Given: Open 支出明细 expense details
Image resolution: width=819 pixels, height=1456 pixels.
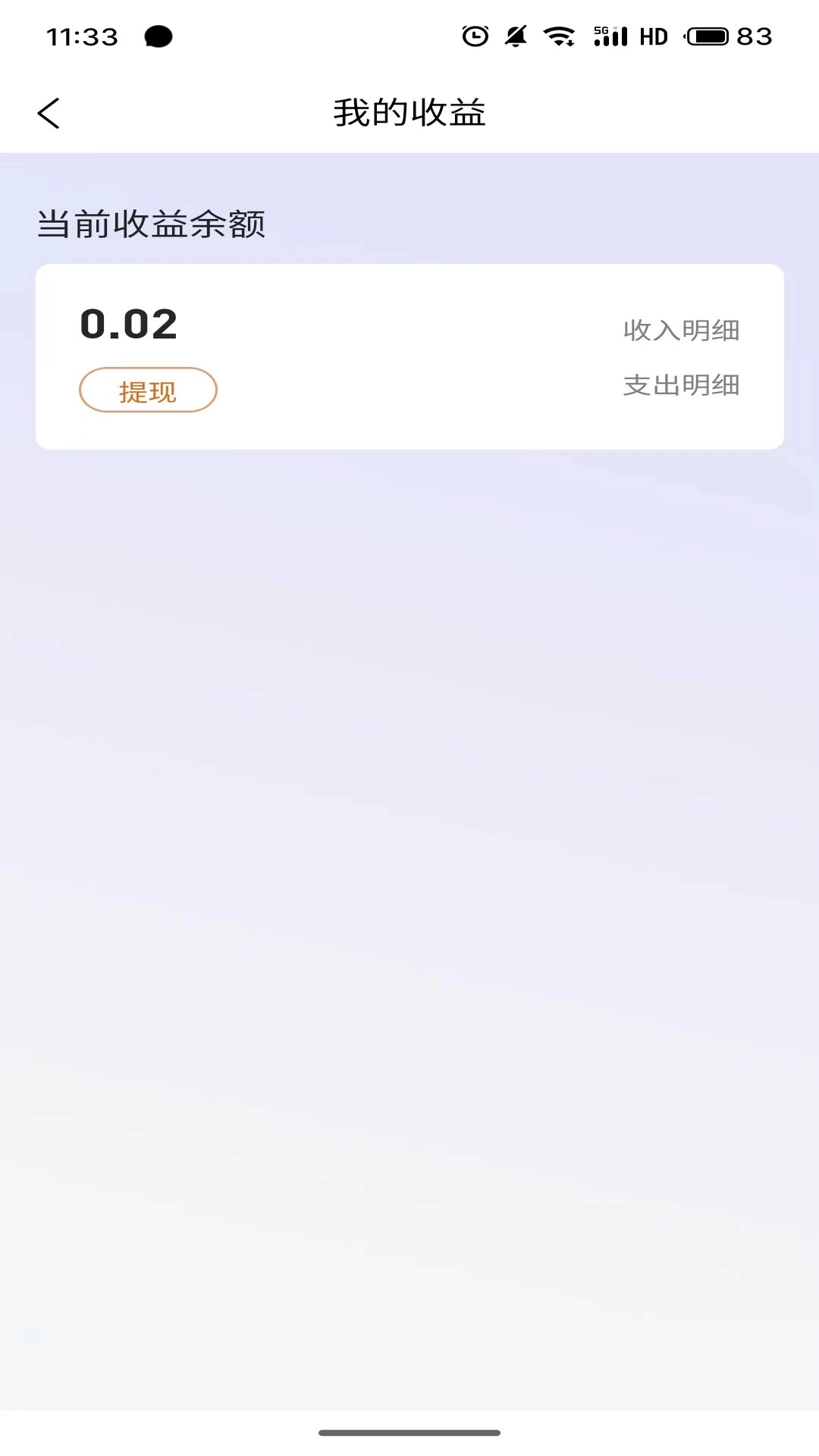Looking at the screenshot, I should [682, 385].
